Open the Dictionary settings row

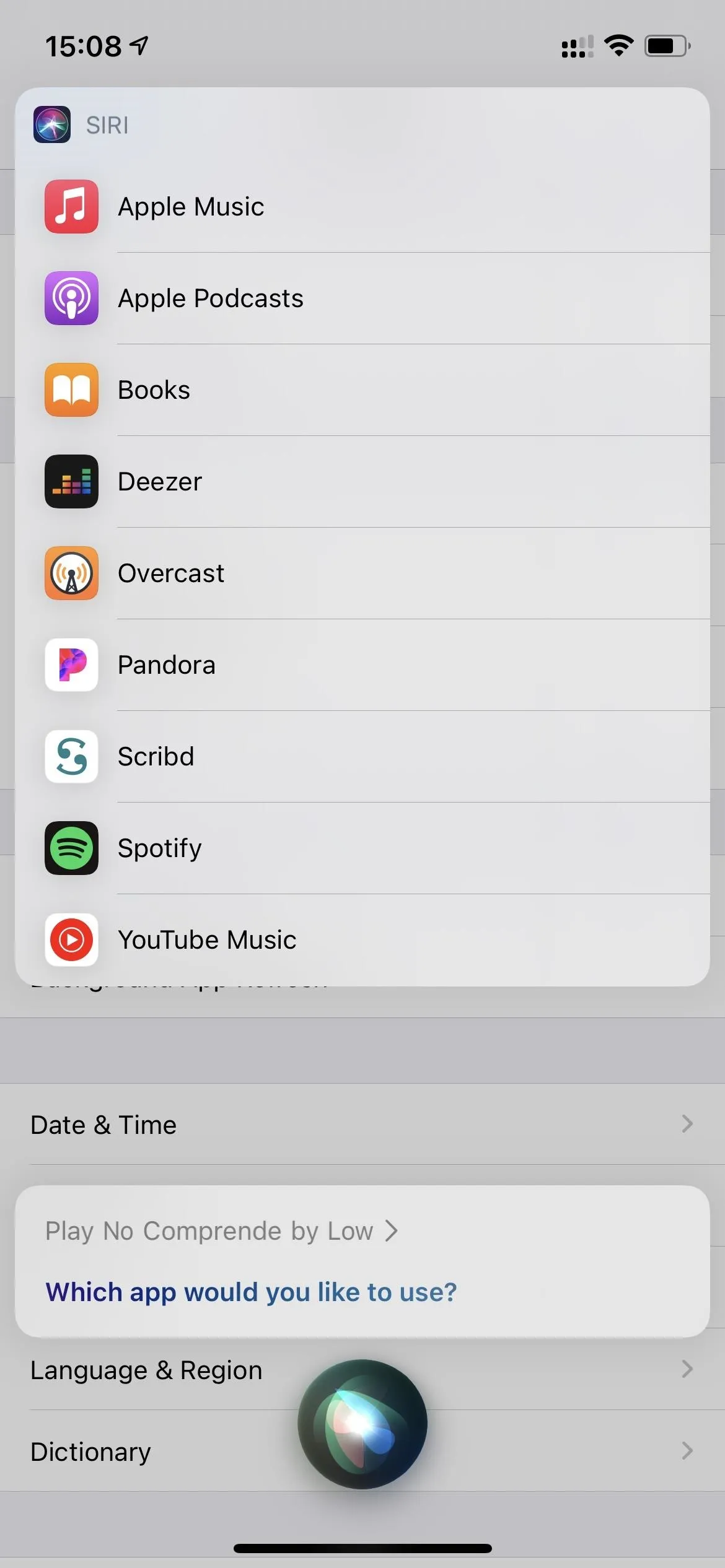(x=362, y=1452)
